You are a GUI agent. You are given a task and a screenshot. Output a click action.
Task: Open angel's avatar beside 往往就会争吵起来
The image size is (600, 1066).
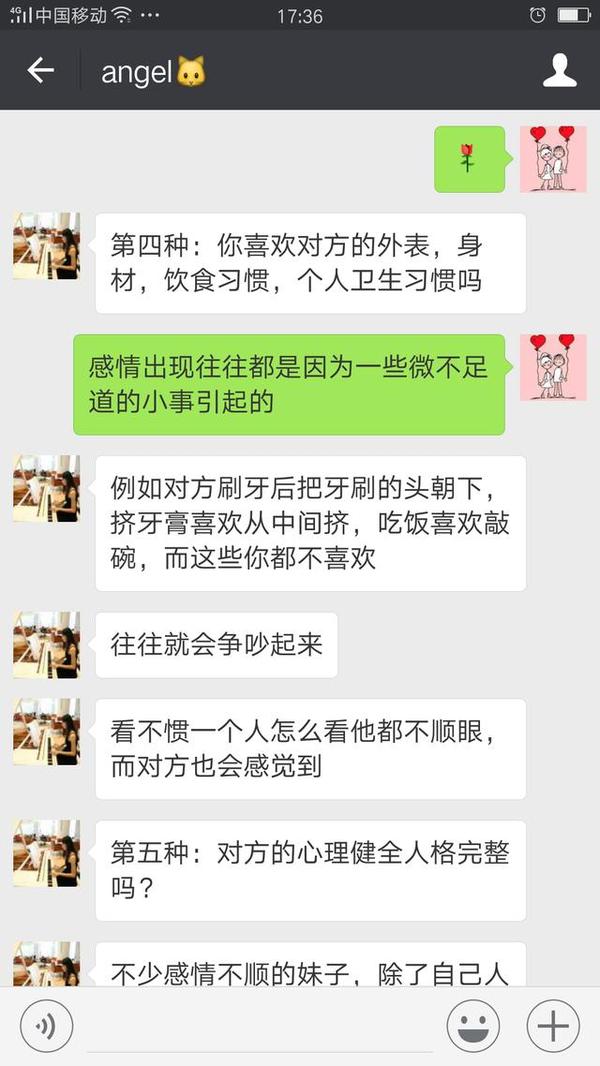[x=46, y=645]
